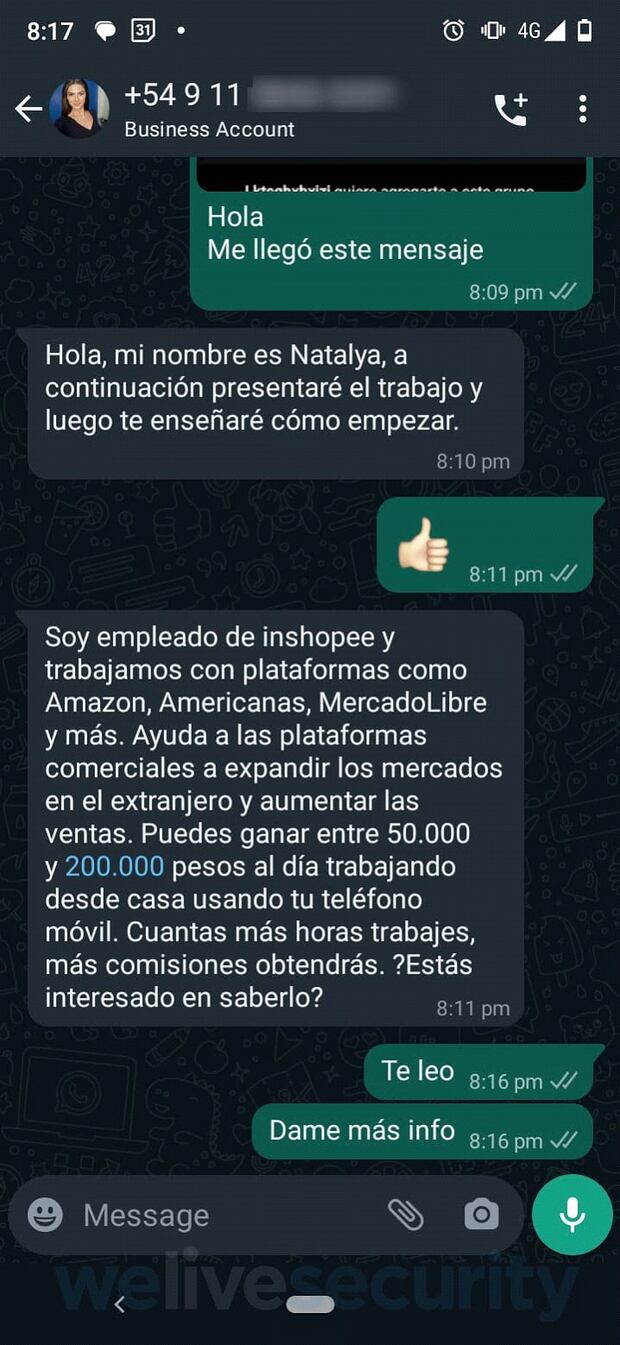Go back to the chat list
Screen dimensions: 620x1345
tap(28, 109)
